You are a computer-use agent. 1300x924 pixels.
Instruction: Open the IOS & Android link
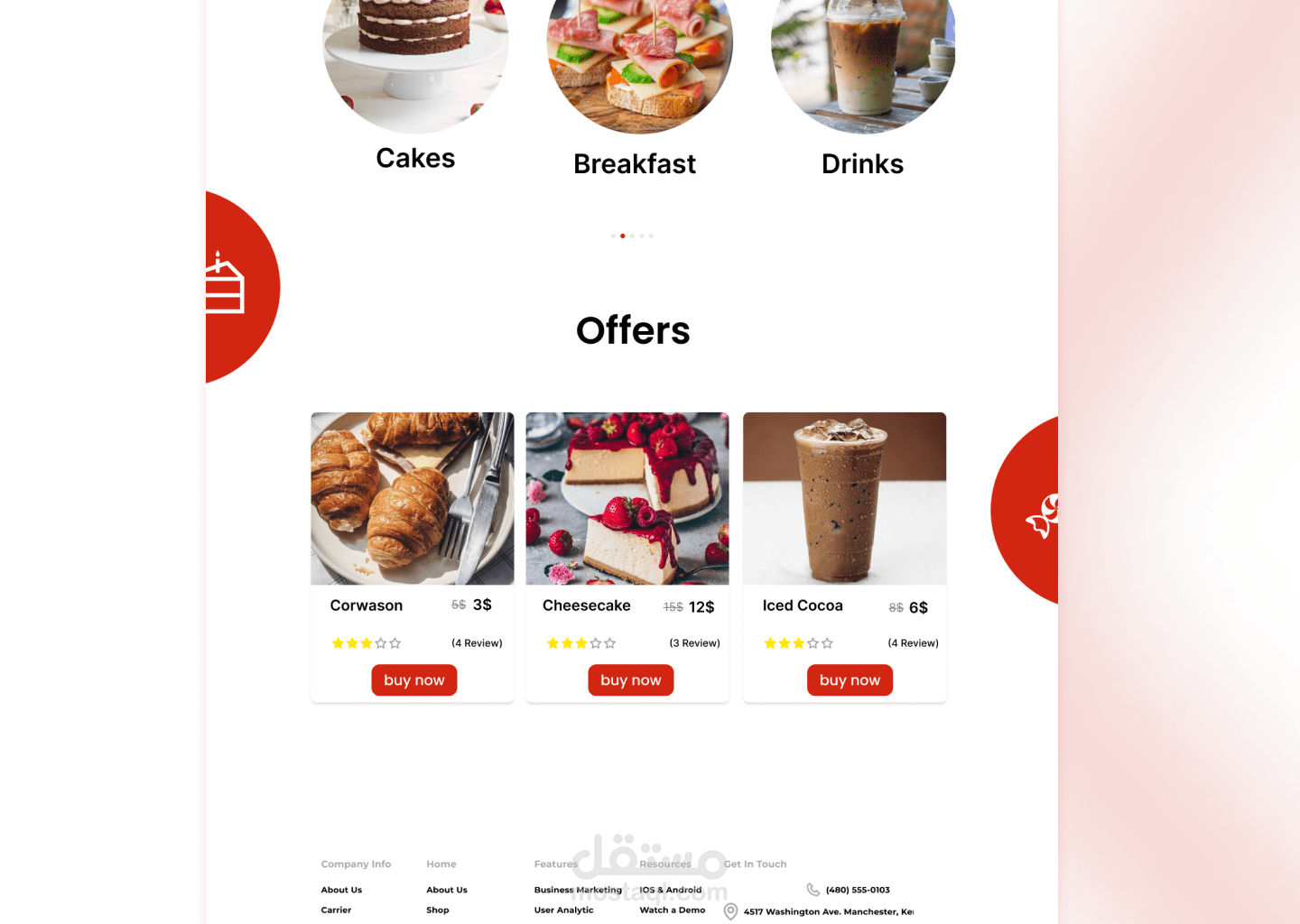[671, 890]
